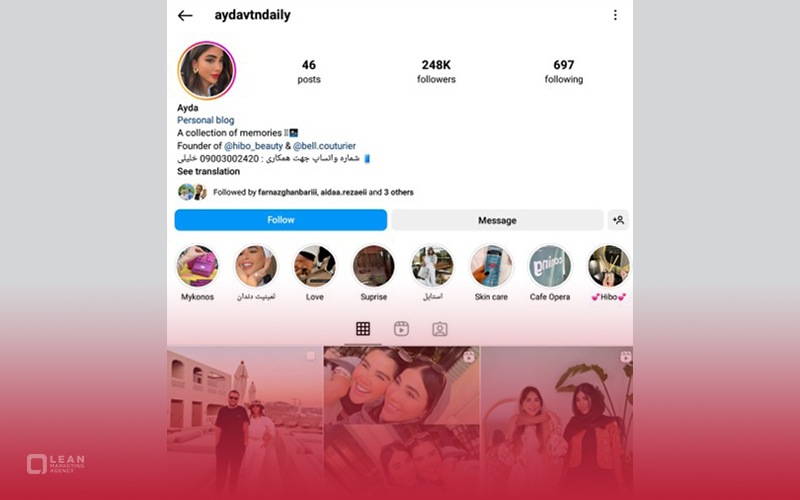The height and width of the screenshot is (500, 800).
Task: Open the followers list
Action: coord(436,71)
